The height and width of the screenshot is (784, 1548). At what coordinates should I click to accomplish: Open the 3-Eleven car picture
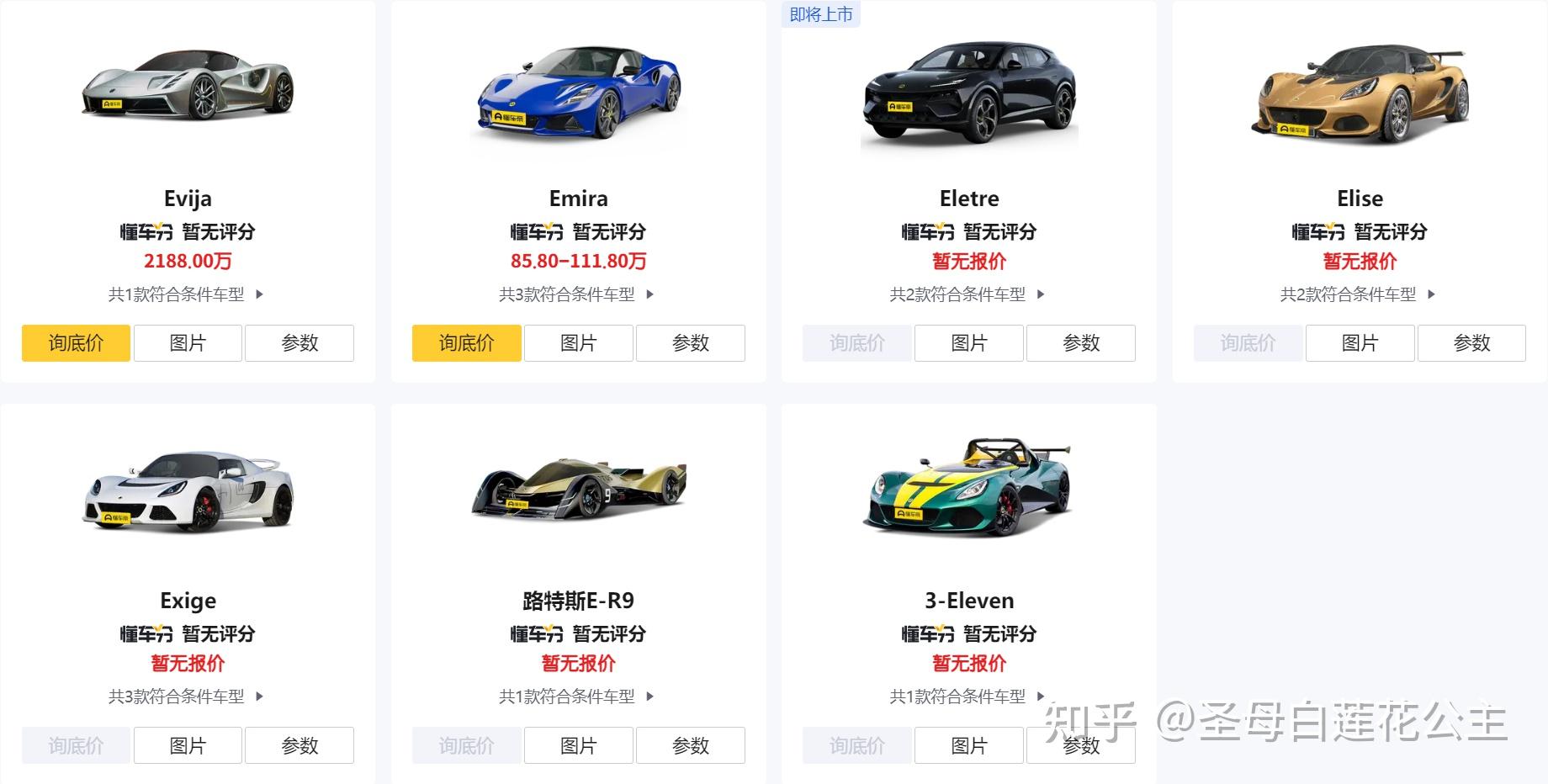tap(969, 488)
